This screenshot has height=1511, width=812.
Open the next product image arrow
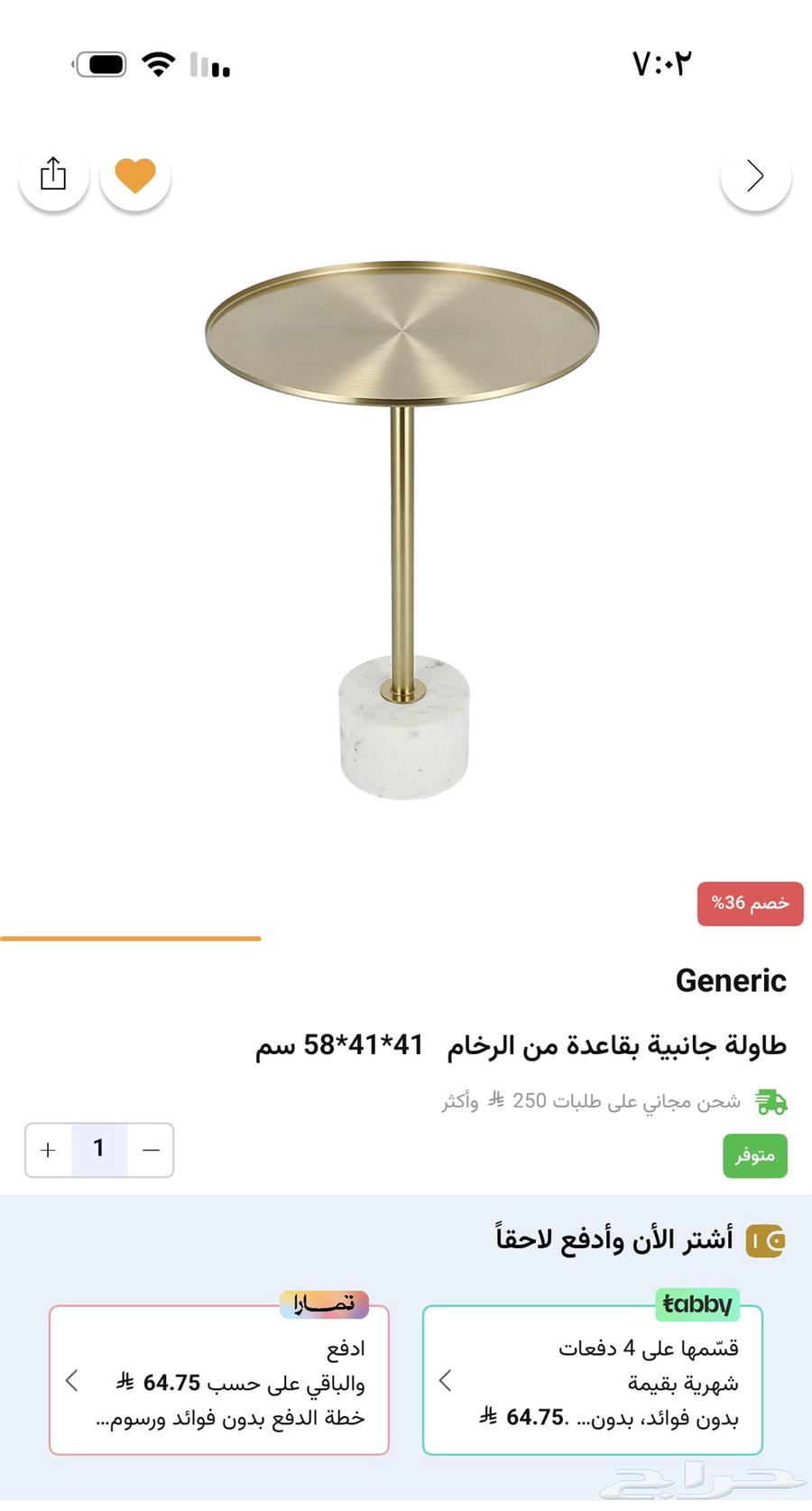click(x=756, y=175)
